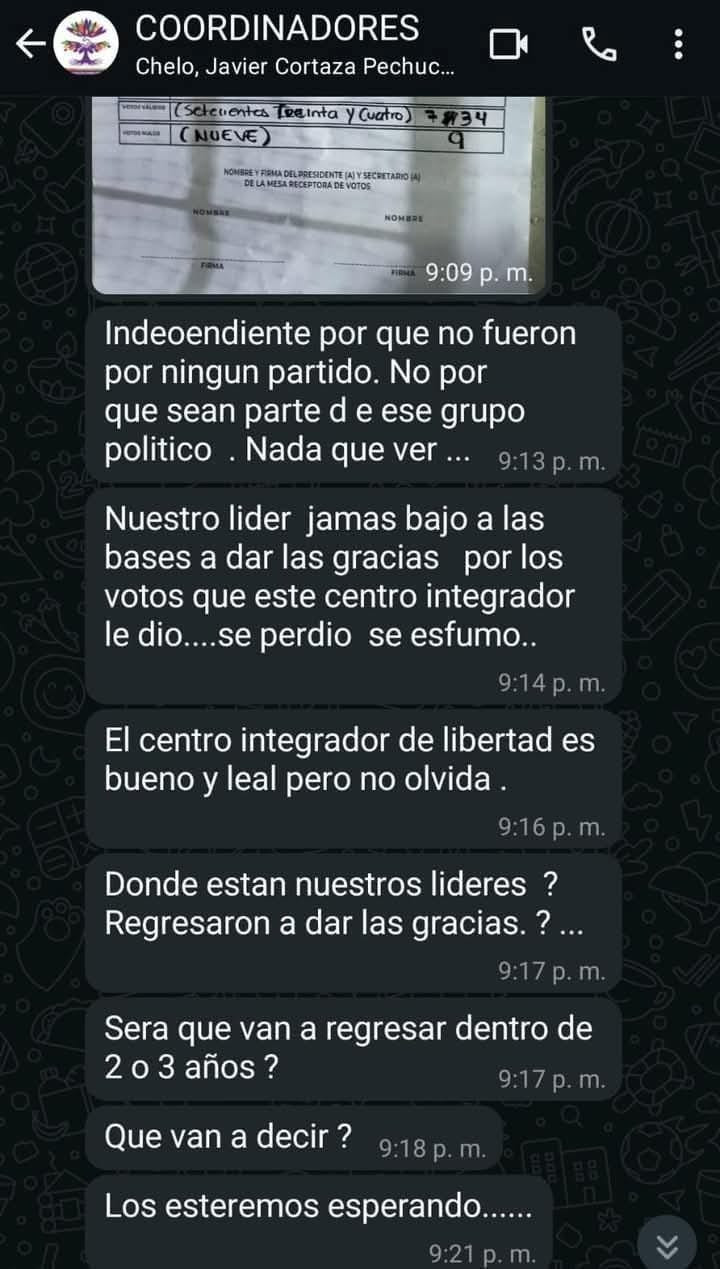Start a video call with the group
Screen dimensions: 720x1269
click(x=508, y=44)
